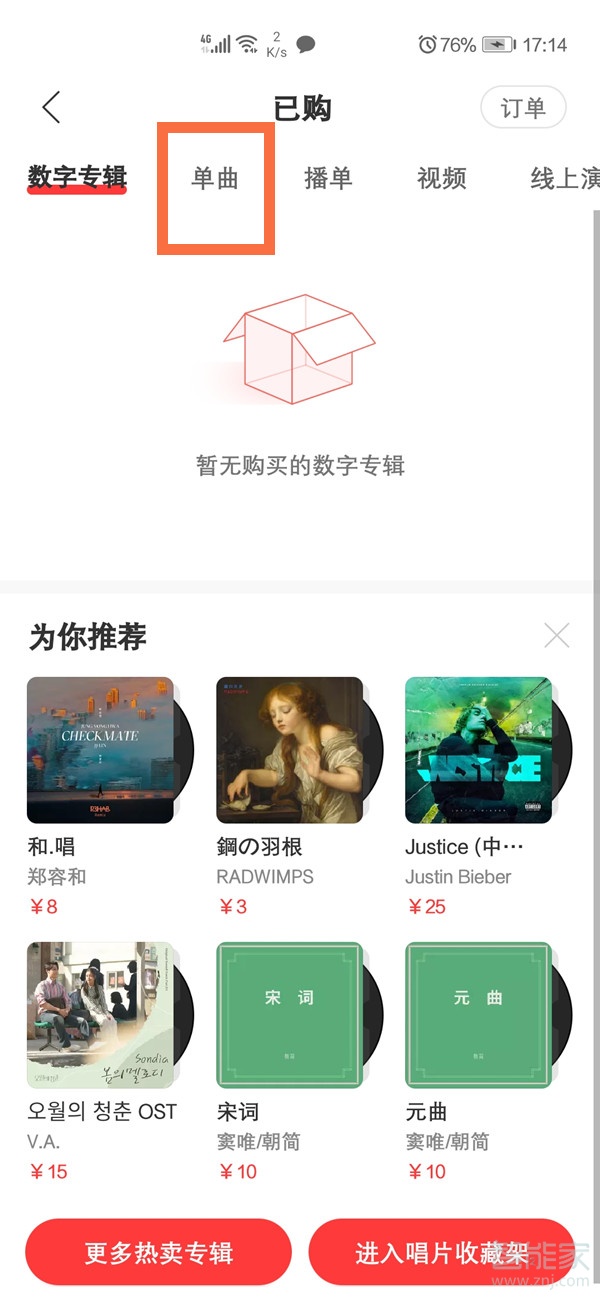
Task: View Justin Bieber's Justice album
Action: coord(479,750)
